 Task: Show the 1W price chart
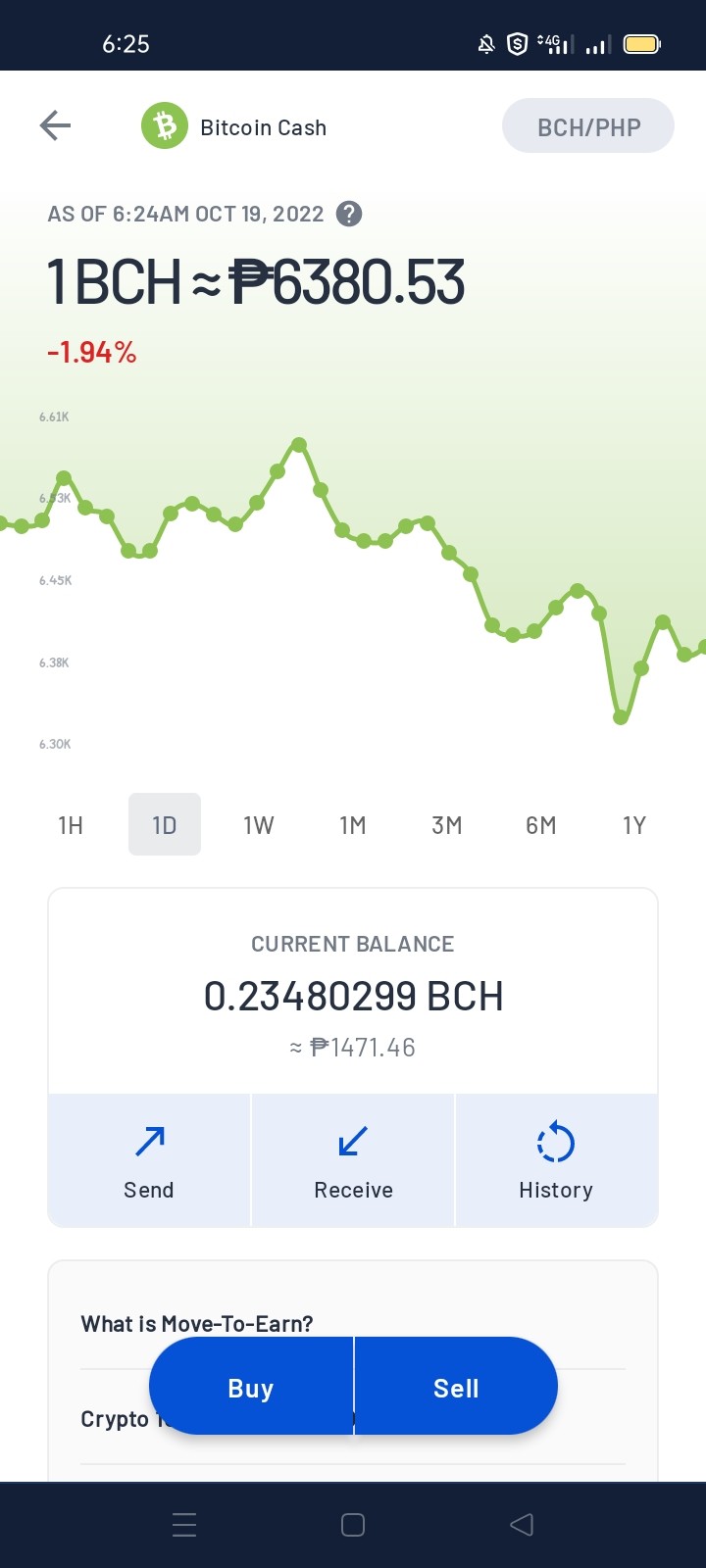pyautogui.click(x=259, y=825)
